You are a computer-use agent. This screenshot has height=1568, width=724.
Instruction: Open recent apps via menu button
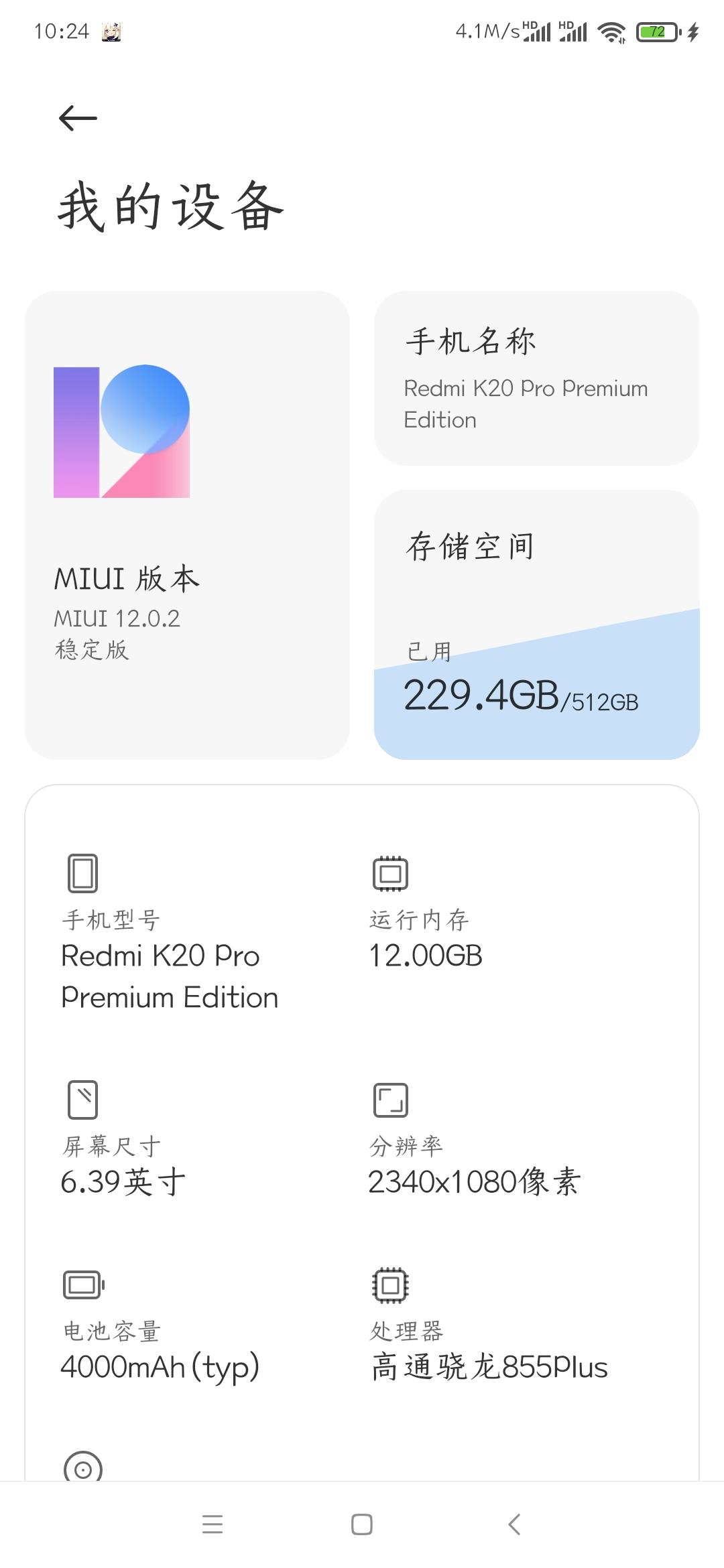point(213,1525)
